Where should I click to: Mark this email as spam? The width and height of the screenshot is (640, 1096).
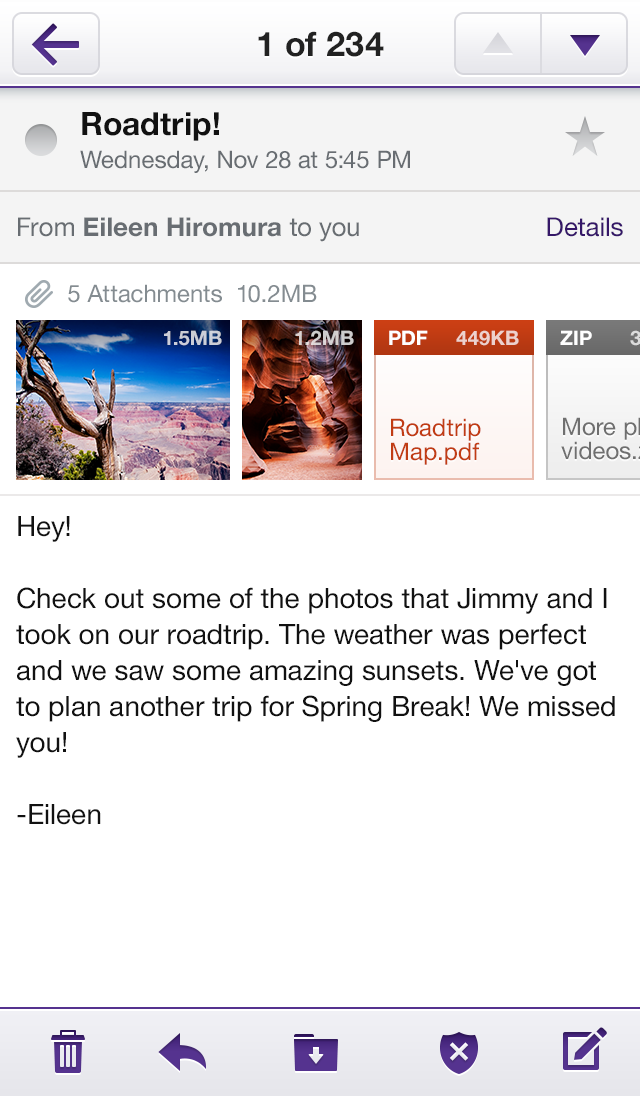pyautogui.click(x=459, y=1052)
